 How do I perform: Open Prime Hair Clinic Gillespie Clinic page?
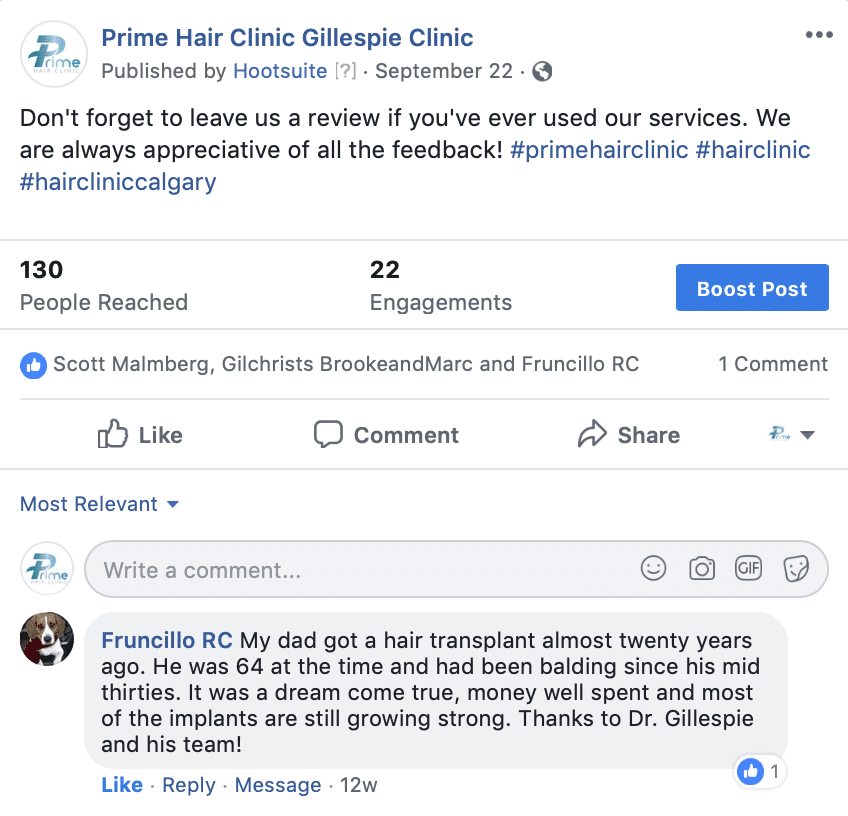(287, 38)
